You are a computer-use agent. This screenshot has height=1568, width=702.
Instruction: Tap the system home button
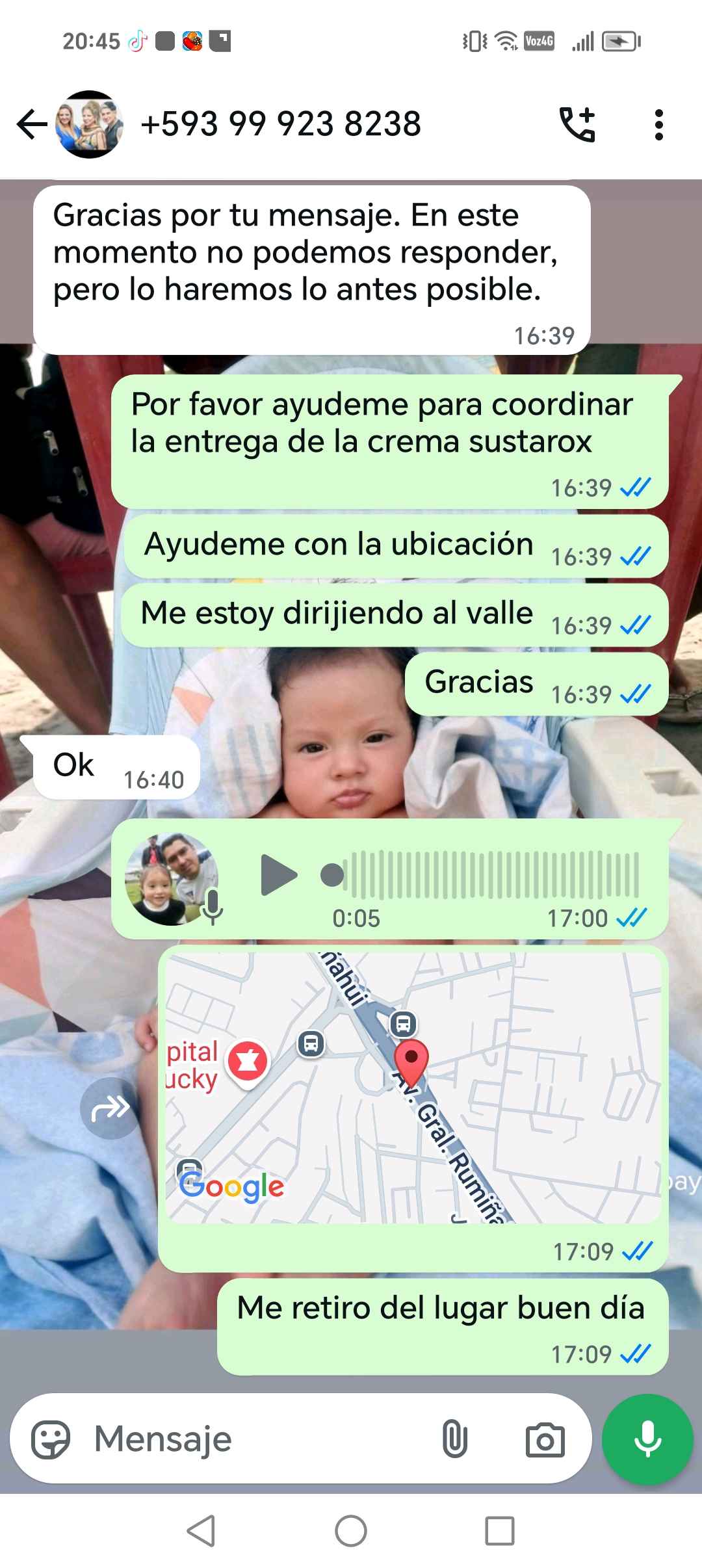click(351, 1531)
